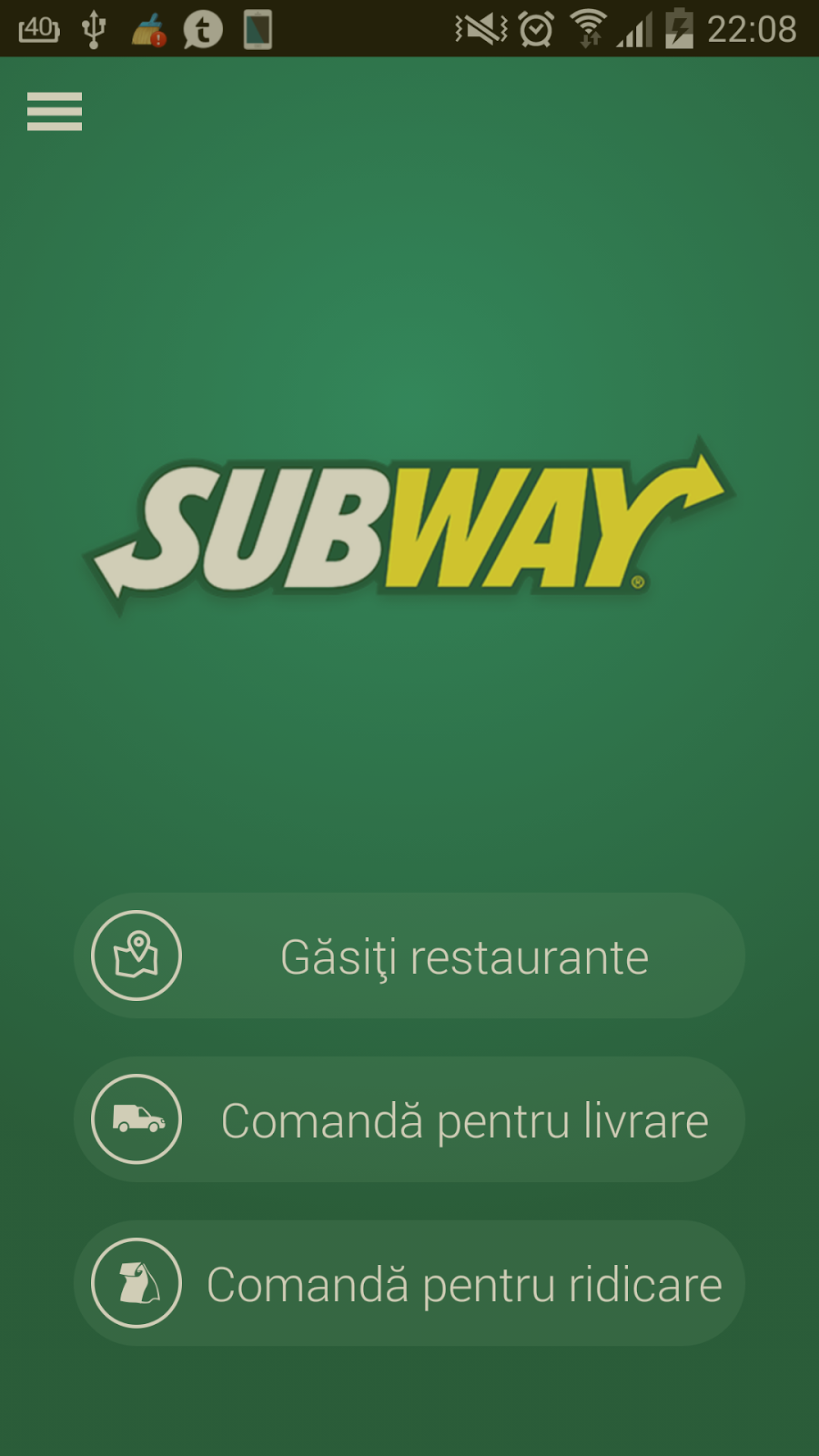Select Comandă pentru livrare
The image size is (819, 1456).
click(409, 1119)
